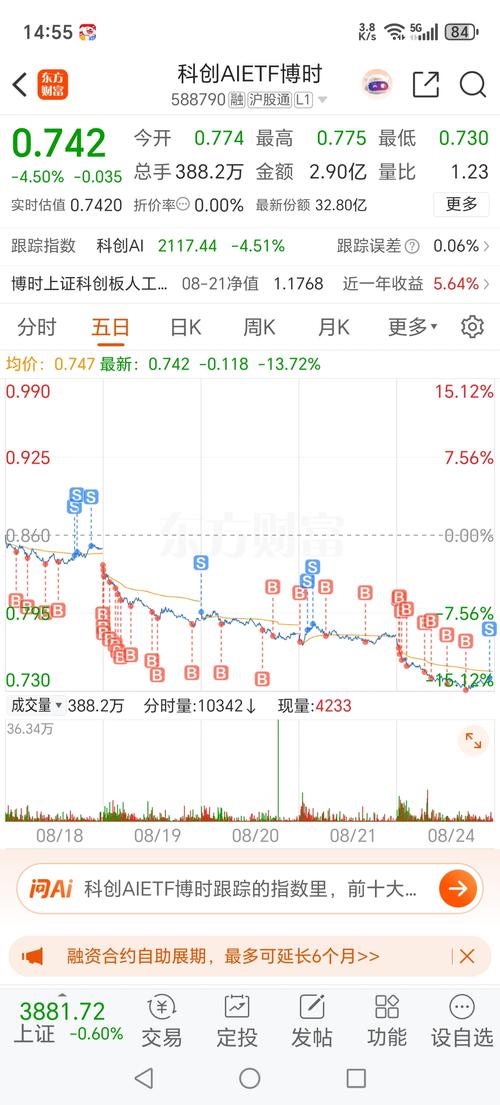Open the search magnifier icon
The height and width of the screenshot is (1105, 500).
click(x=473, y=85)
